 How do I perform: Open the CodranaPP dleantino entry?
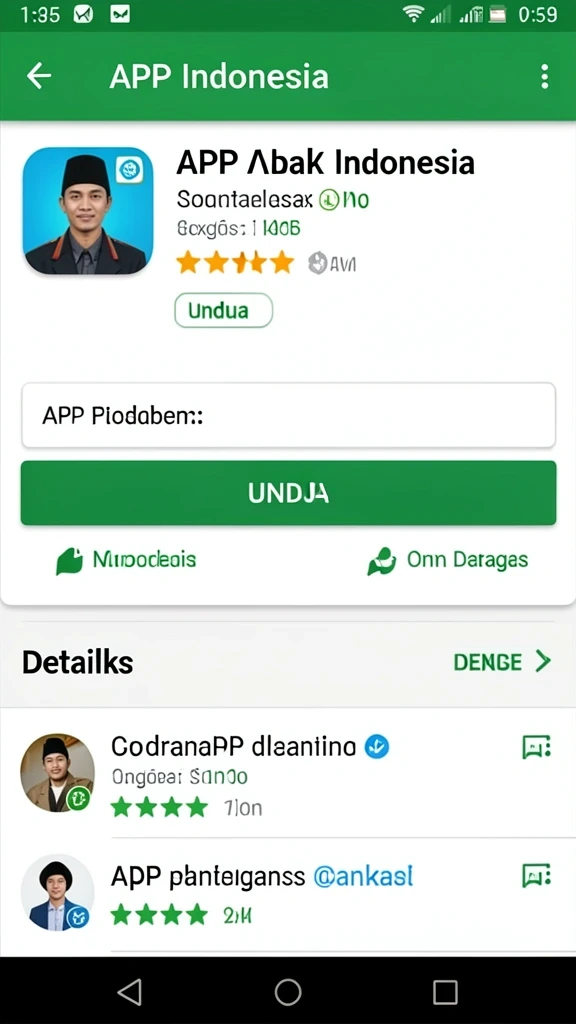pyautogui.click(x=288, y=774)
